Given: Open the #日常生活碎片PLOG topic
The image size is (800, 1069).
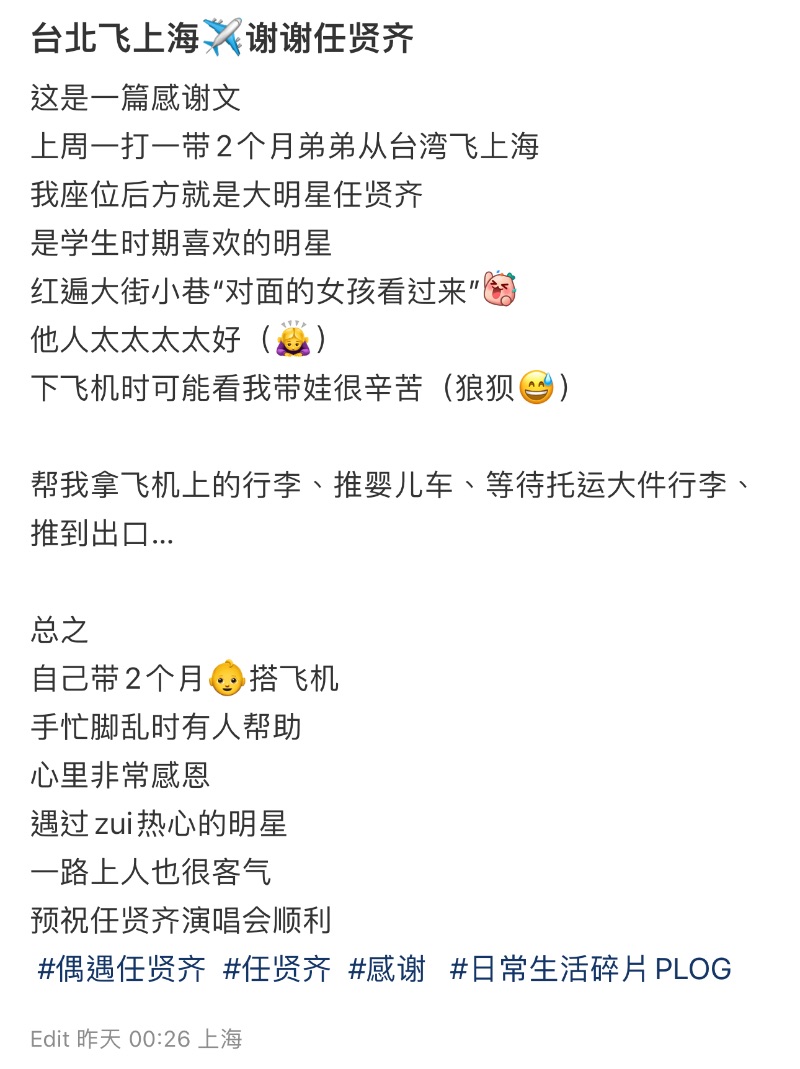Looking at the screenshot, I should coord(590,968).
